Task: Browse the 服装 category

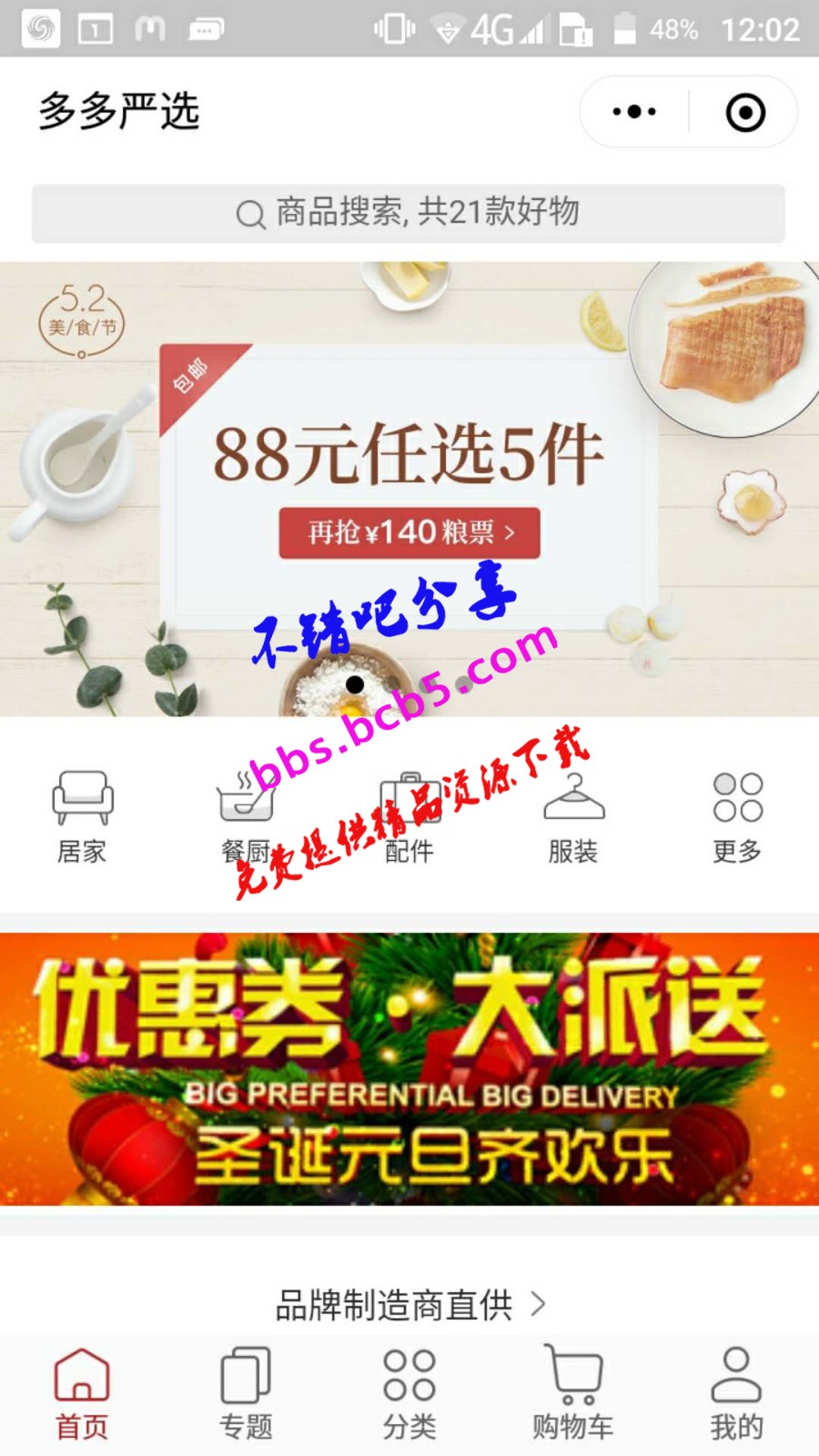Action: [573, 816]
